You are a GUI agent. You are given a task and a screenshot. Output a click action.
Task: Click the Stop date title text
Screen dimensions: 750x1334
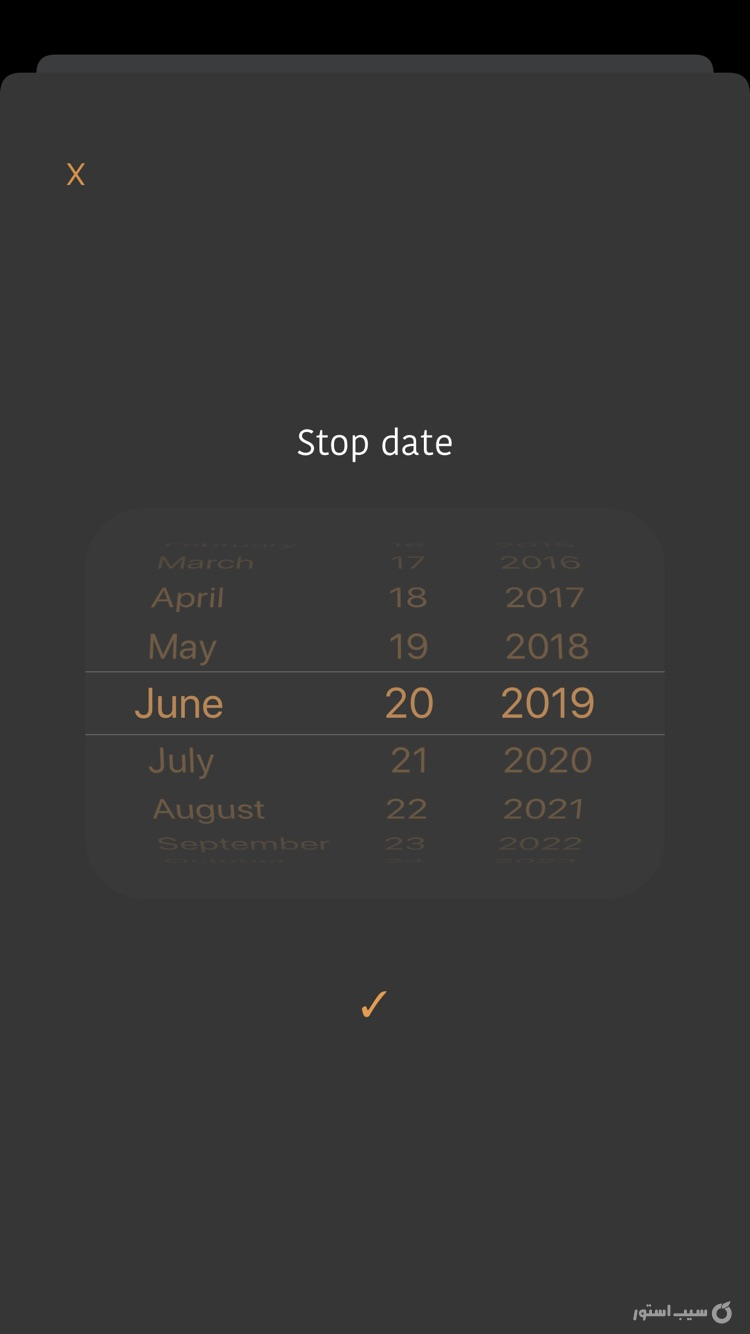tap(374, 442)
